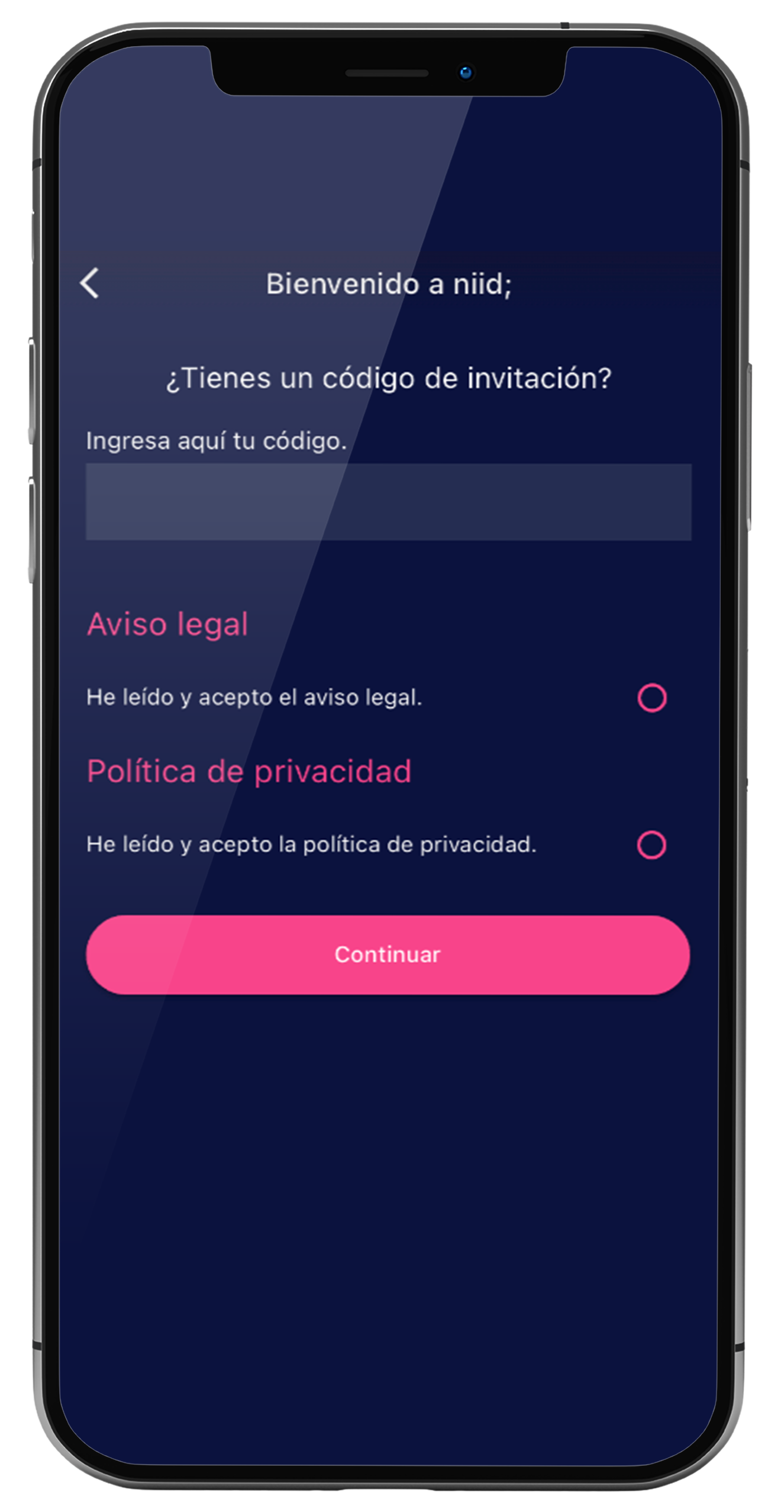The image size is (784, 1512).
Task: Open the Aviso legal document
Action: 167,624
